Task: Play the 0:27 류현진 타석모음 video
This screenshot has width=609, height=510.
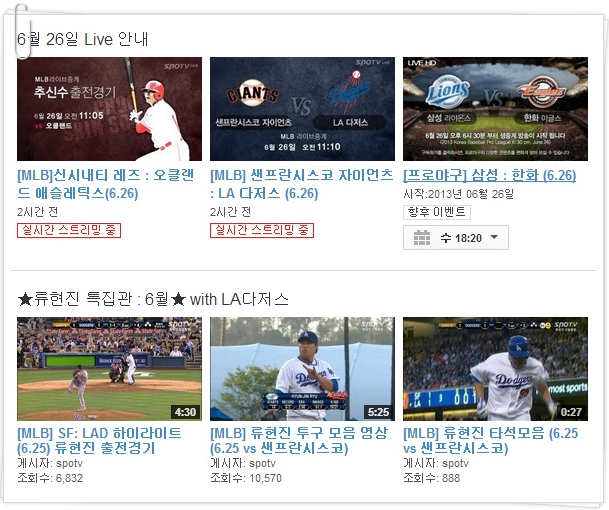Action: [x=495, y=369]
